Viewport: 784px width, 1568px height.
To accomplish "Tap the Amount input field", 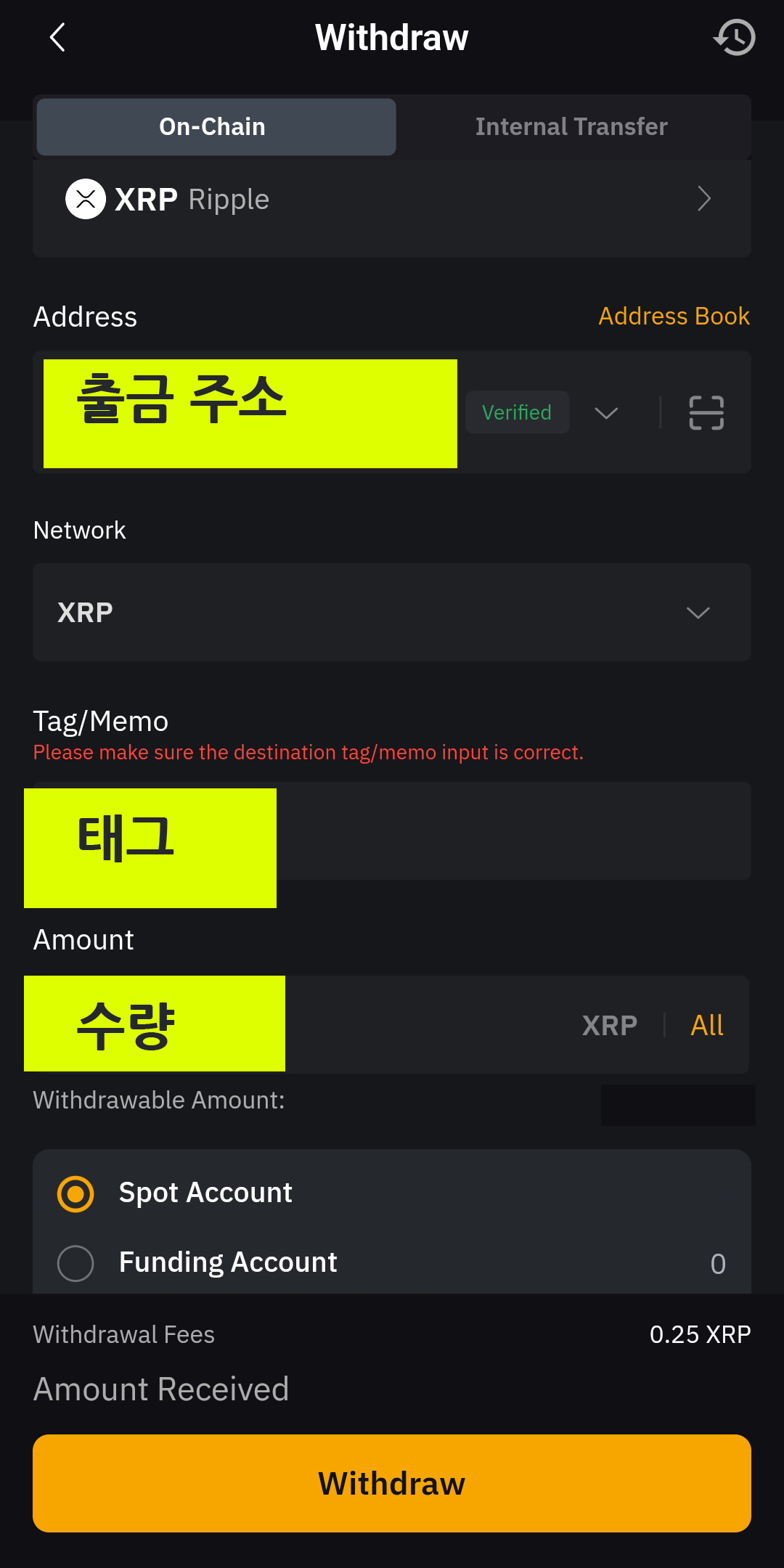I will point(305,1025).
